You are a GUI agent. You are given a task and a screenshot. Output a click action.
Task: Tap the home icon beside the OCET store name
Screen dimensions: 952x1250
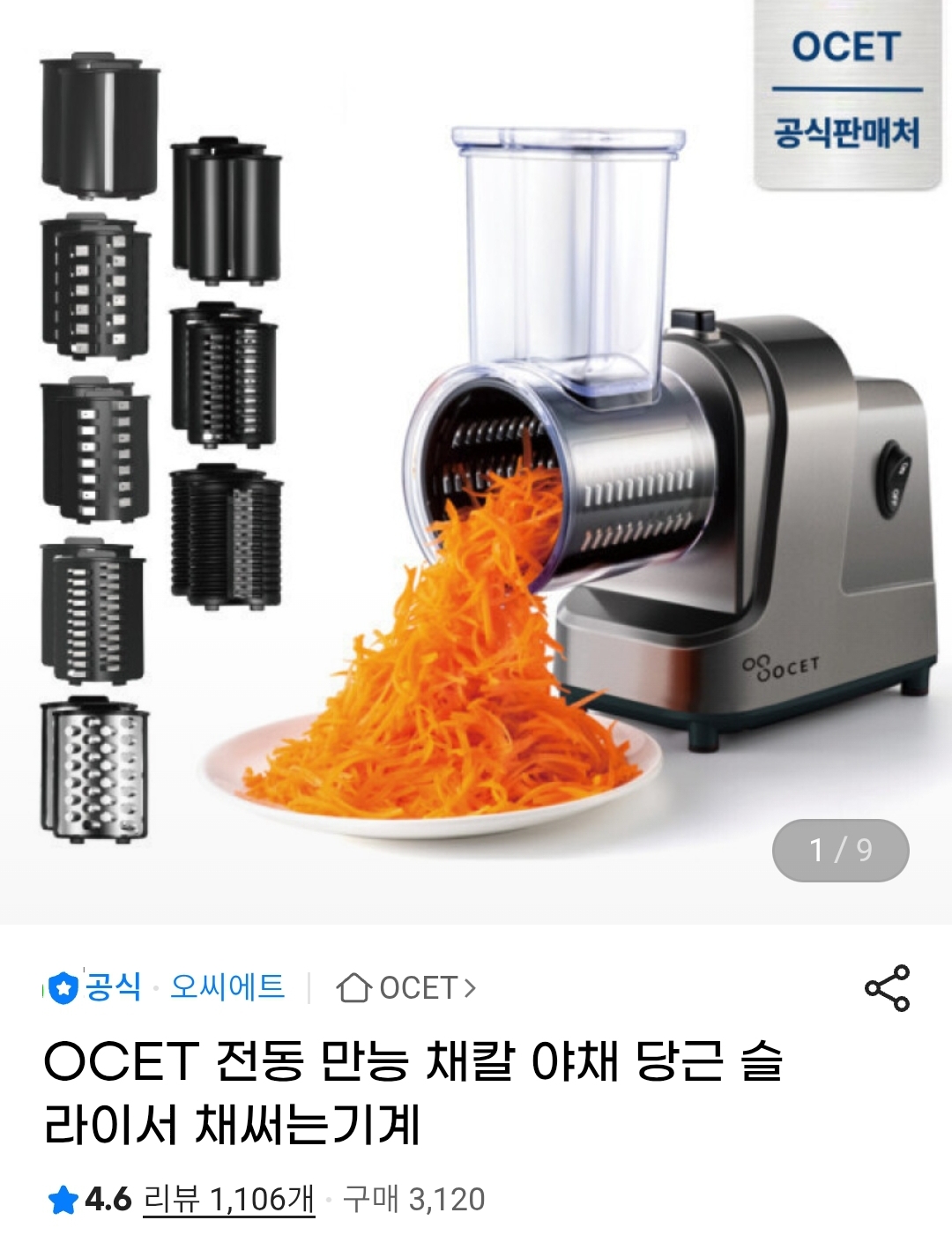coord(355,989)
